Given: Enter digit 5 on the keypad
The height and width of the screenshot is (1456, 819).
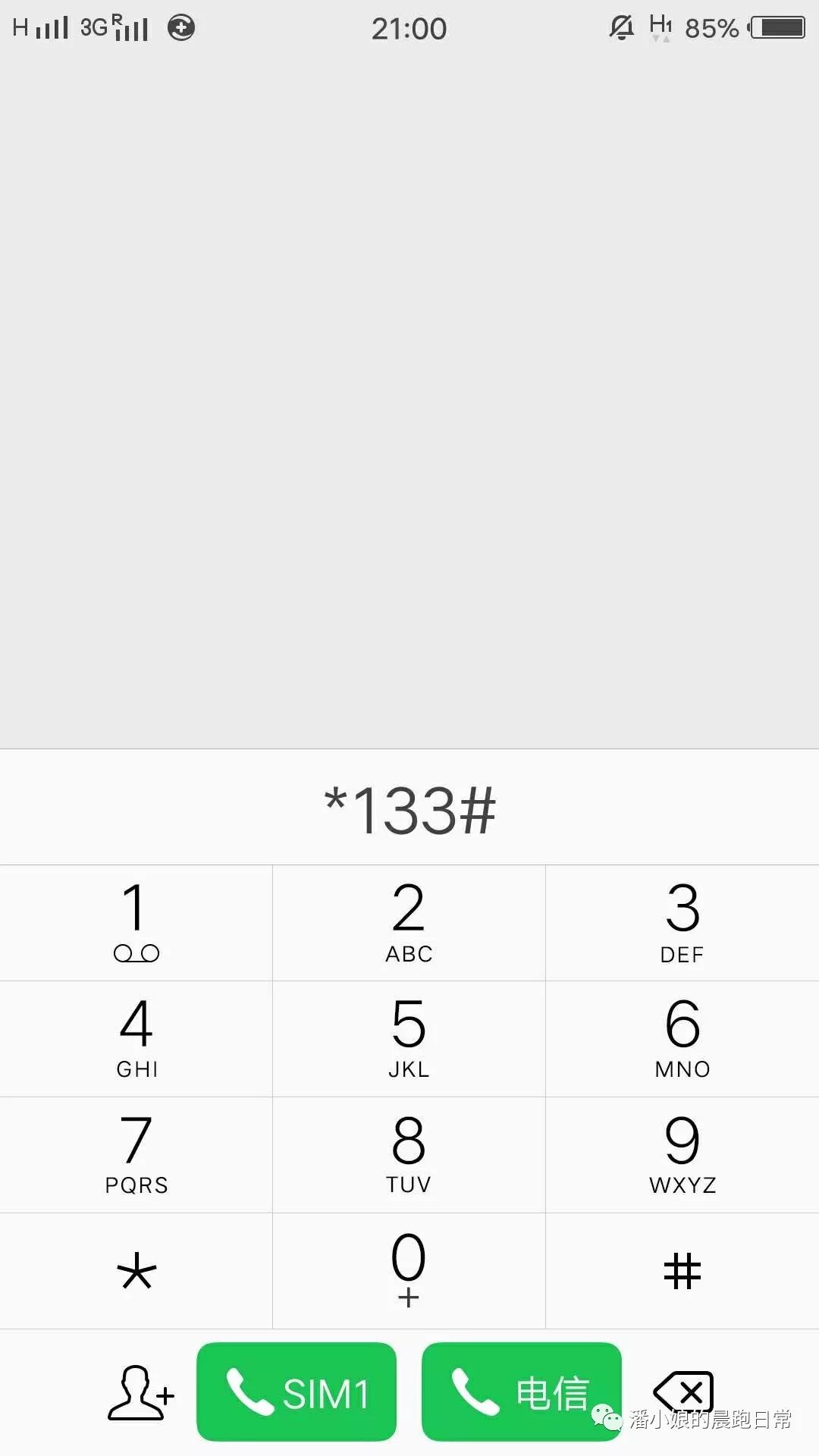Looking at the screenshot, I should (409, 1037).
